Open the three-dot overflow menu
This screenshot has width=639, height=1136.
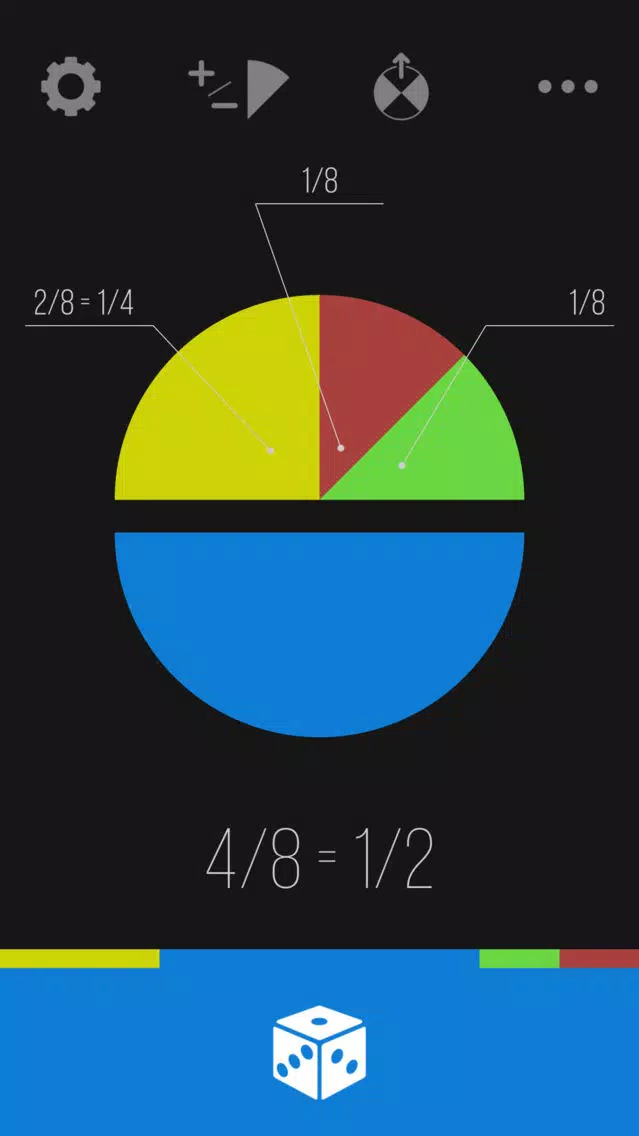click(567, 87)
